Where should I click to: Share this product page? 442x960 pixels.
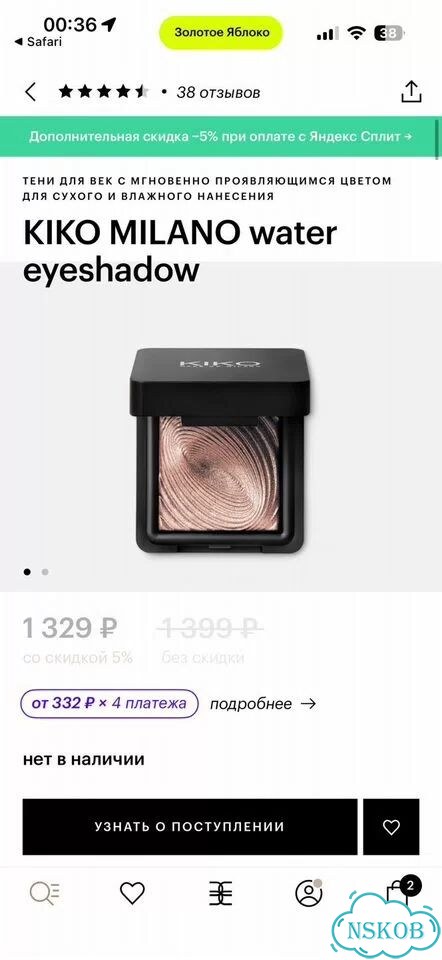411,92
